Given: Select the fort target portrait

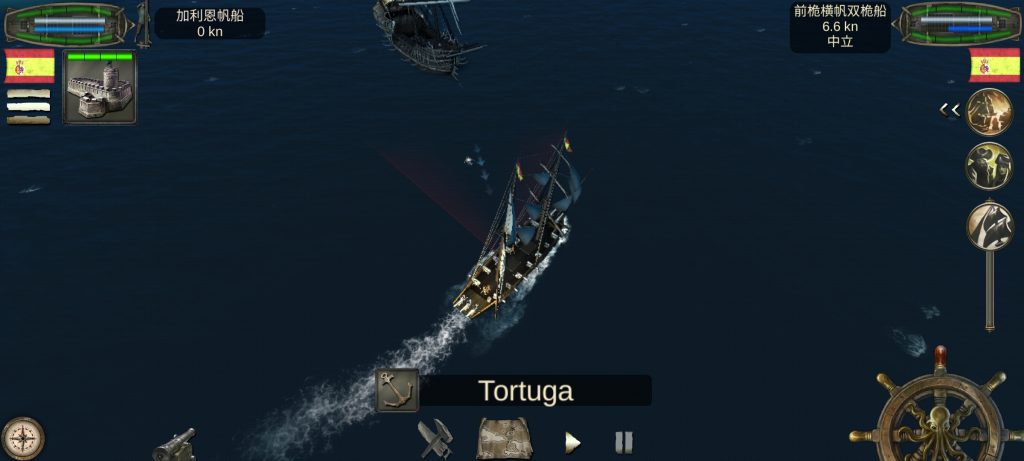Looking at the screenshot, I should click(100, 88).
